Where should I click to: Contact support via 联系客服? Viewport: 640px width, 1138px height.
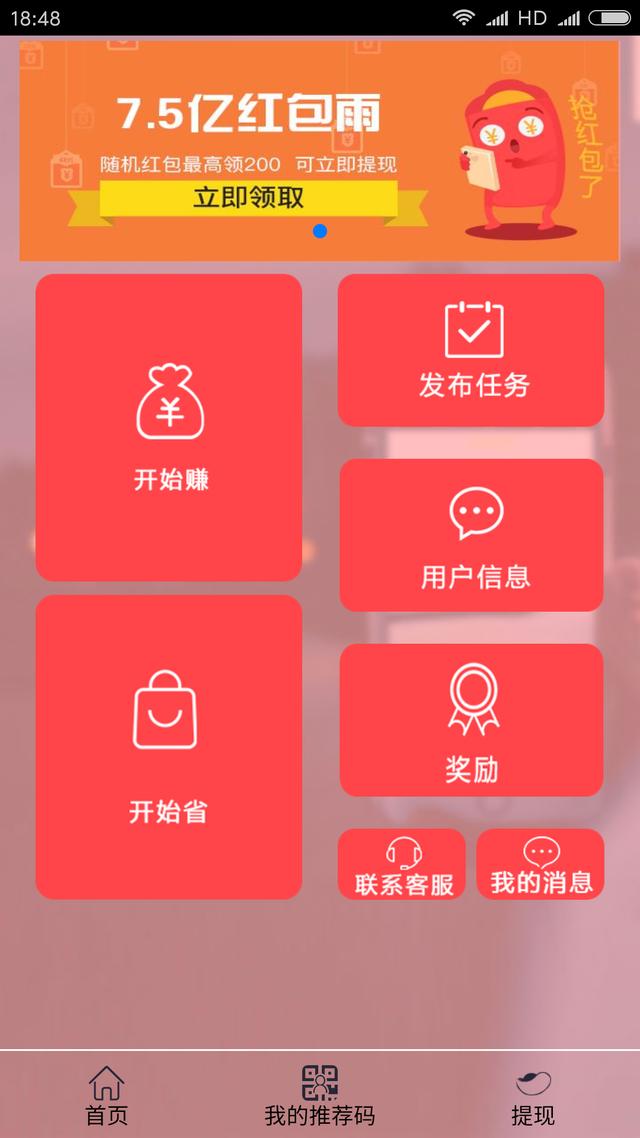(402, 864)
